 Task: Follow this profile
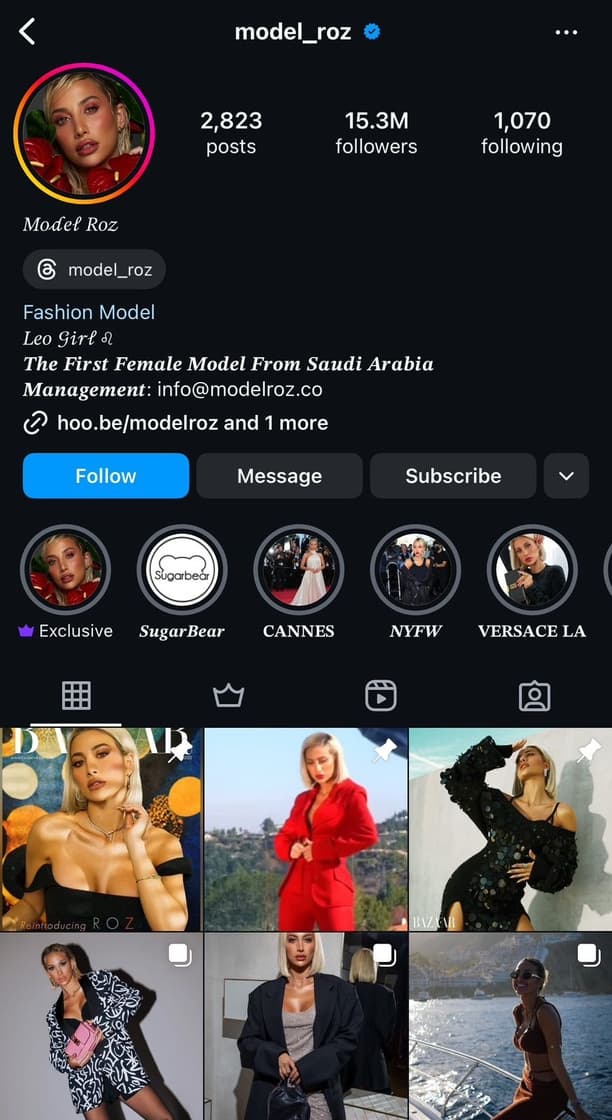[x=106, y=476]
